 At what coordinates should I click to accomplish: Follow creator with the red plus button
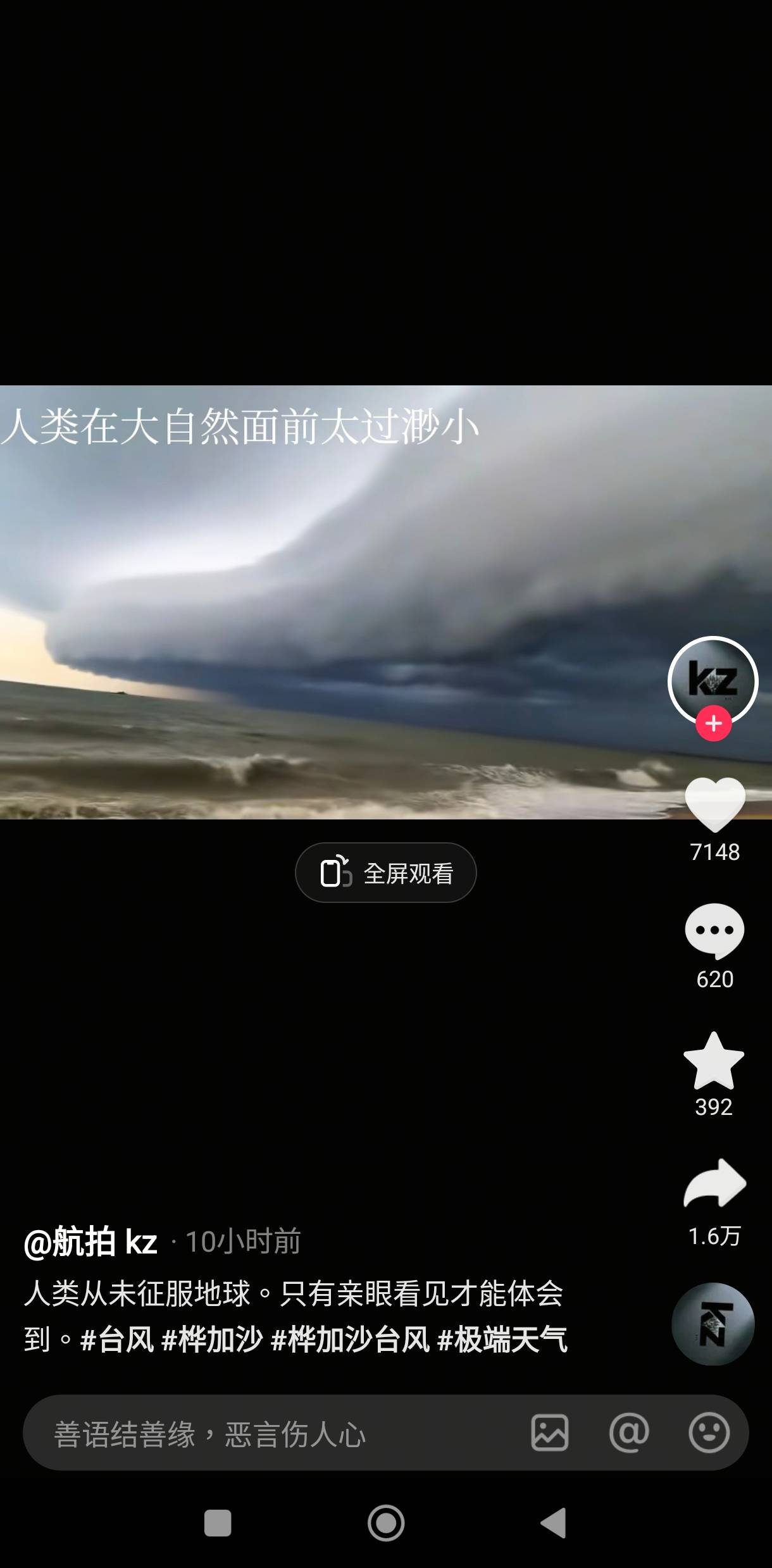(714, 724)
